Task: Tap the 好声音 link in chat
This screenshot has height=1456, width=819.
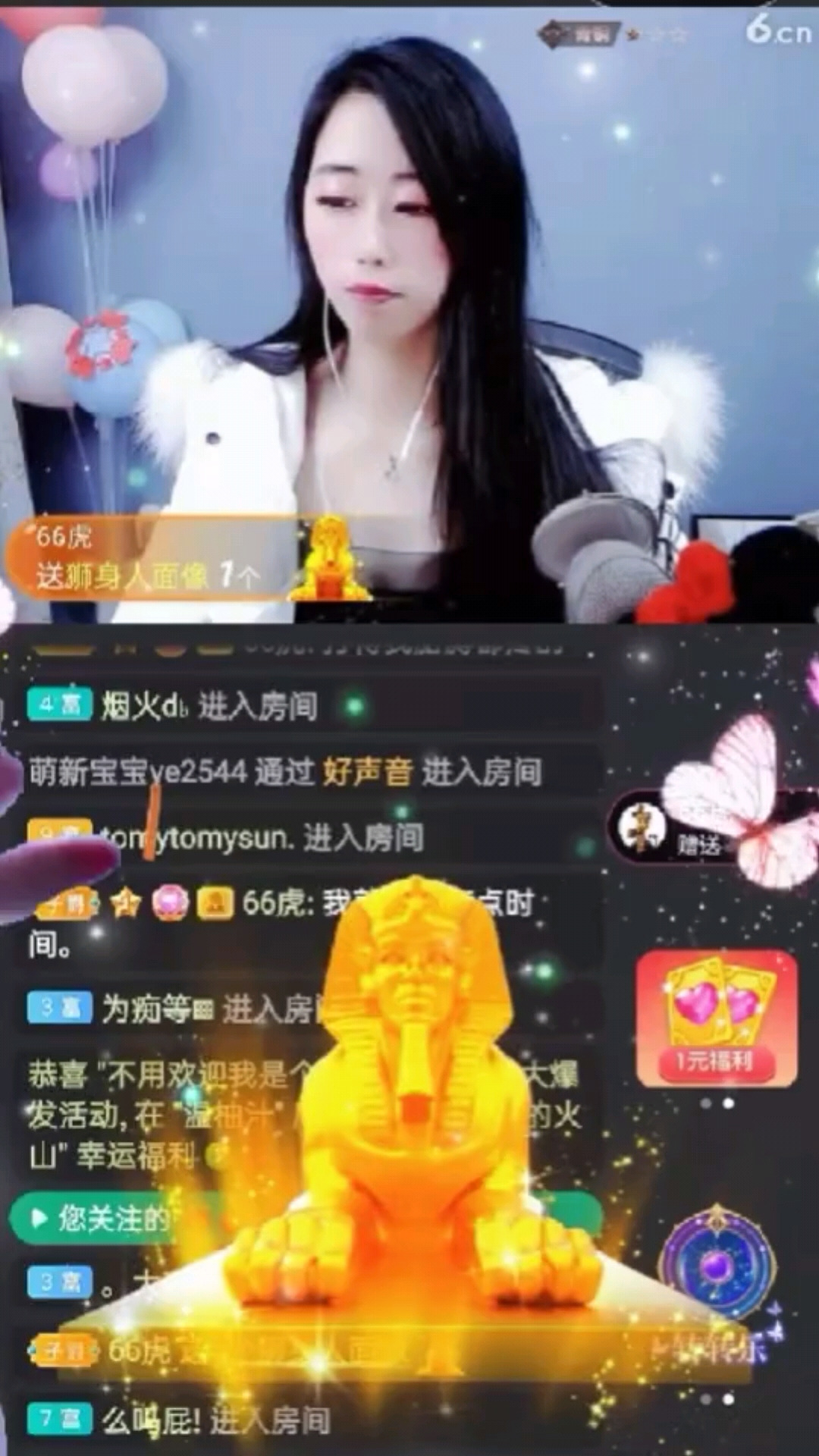Action: click(368, 773)
